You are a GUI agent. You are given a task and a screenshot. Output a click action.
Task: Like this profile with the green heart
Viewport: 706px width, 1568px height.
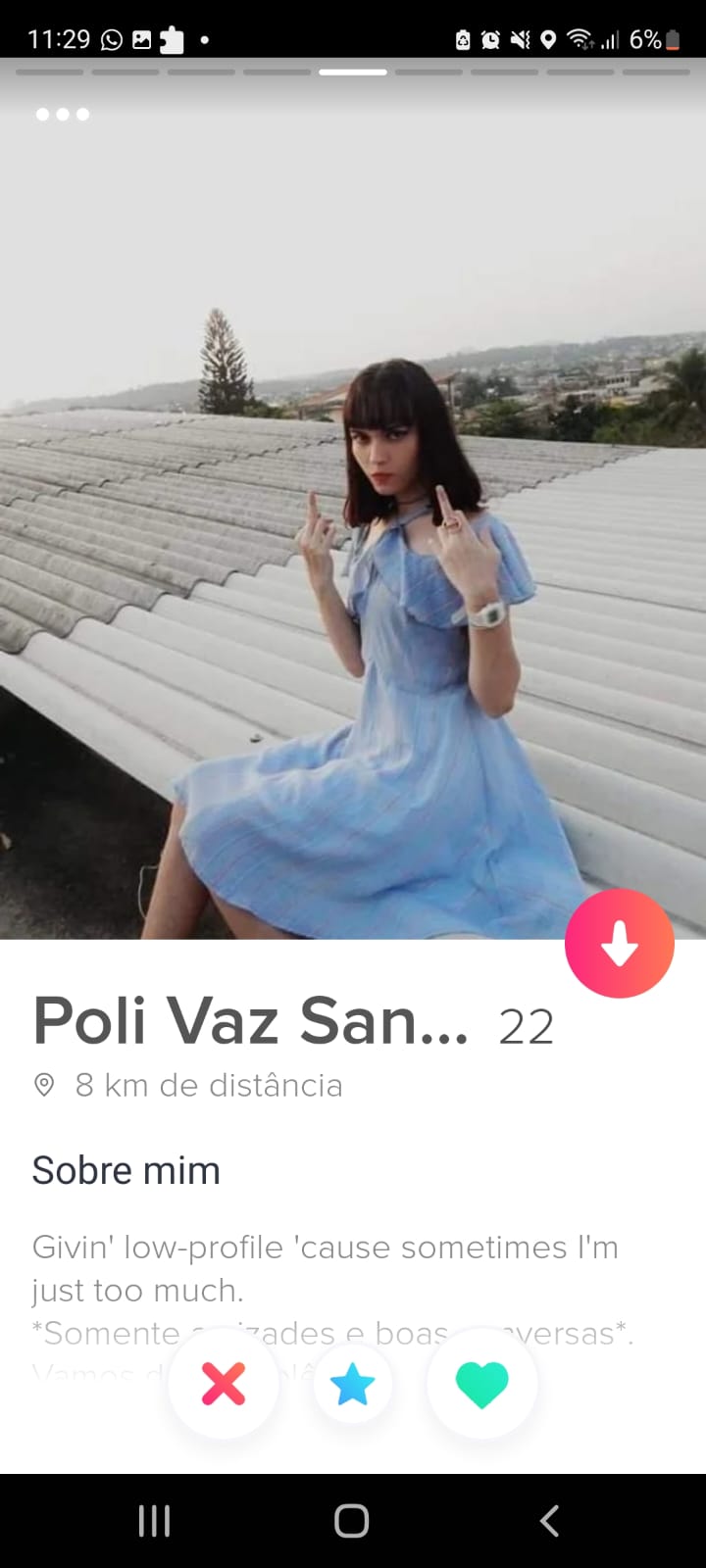[x=481, y=1384]
